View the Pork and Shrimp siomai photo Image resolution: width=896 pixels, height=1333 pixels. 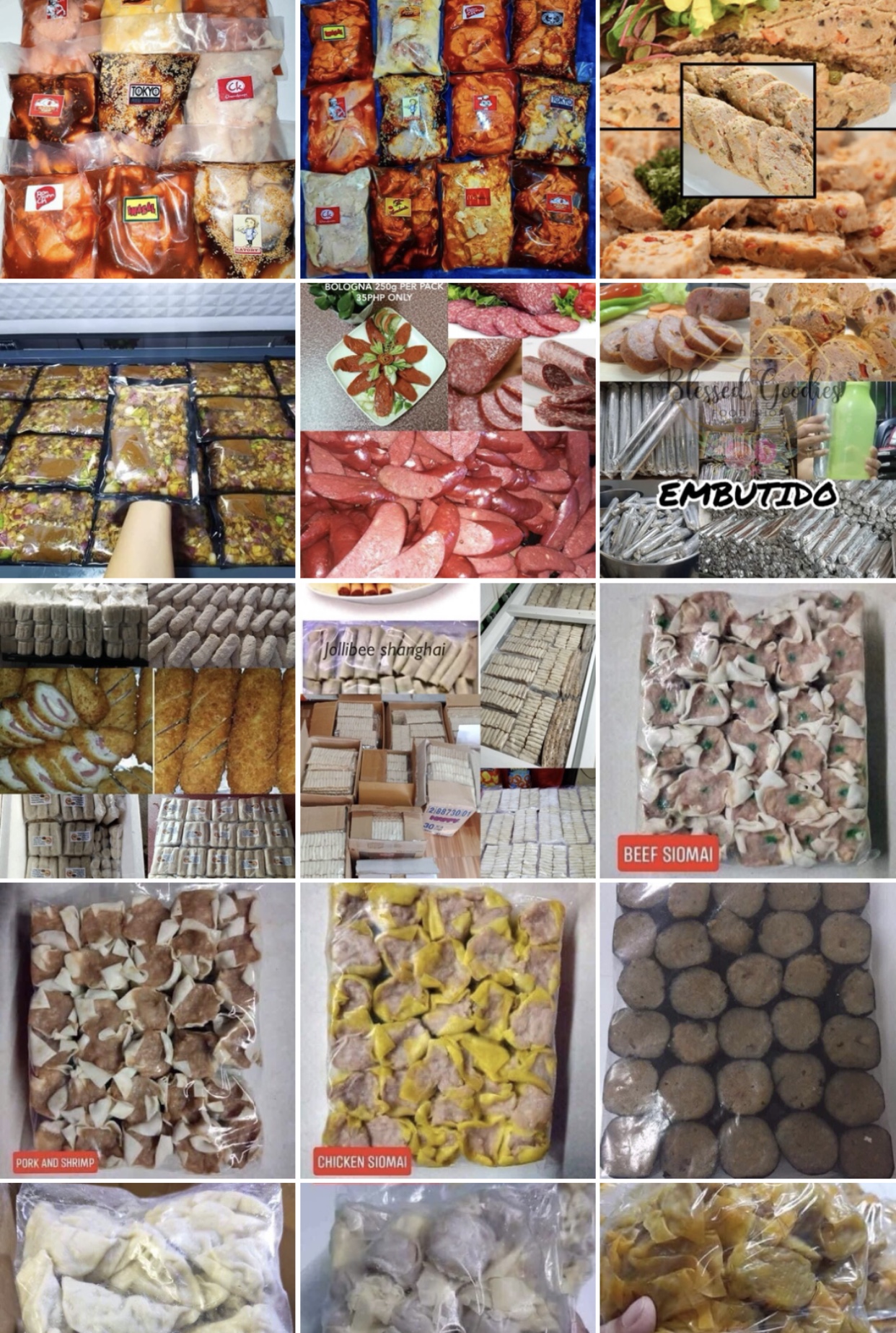(x=147, y=1030)
